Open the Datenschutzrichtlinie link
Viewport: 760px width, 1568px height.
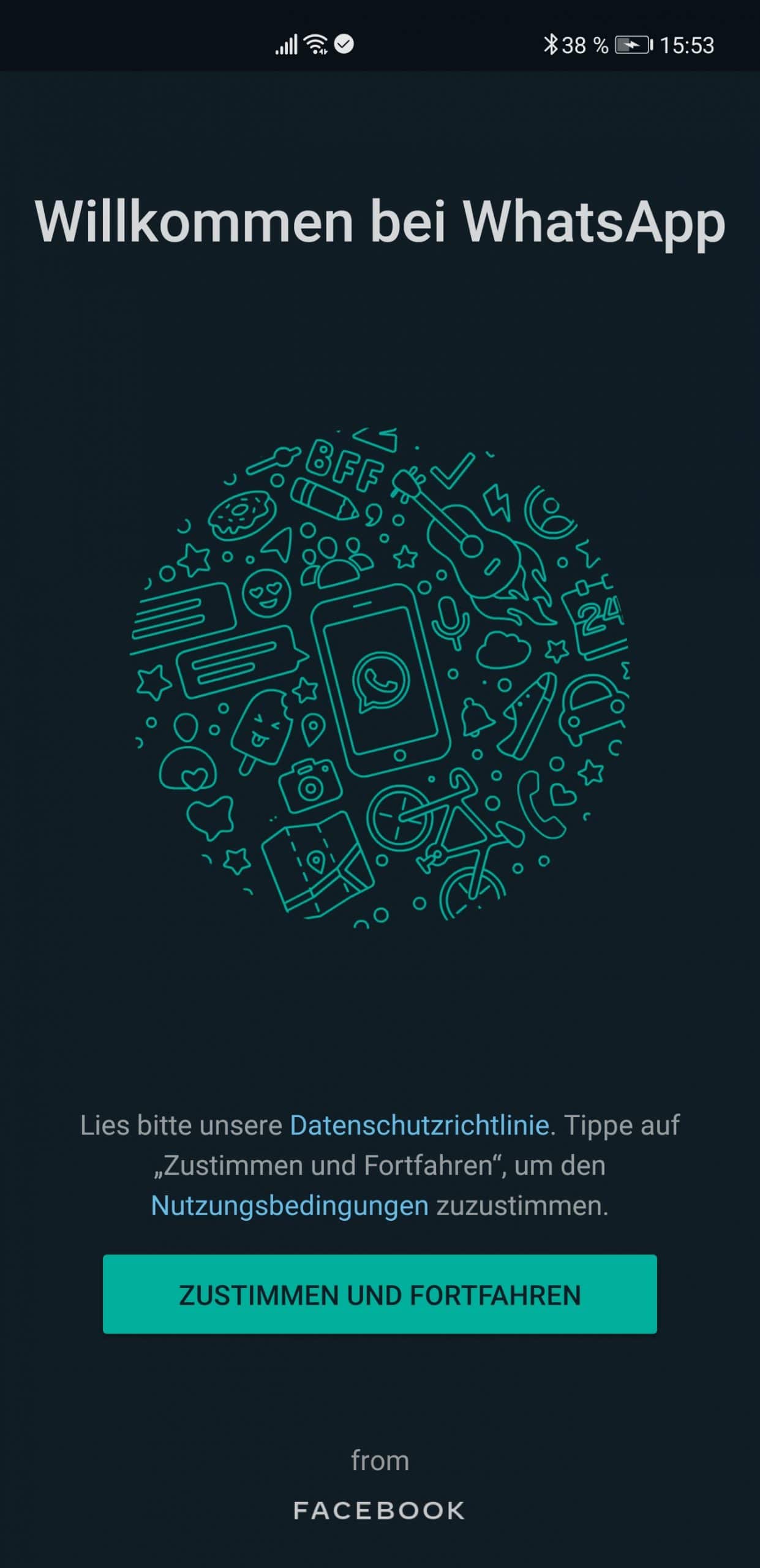(420, 1125)
